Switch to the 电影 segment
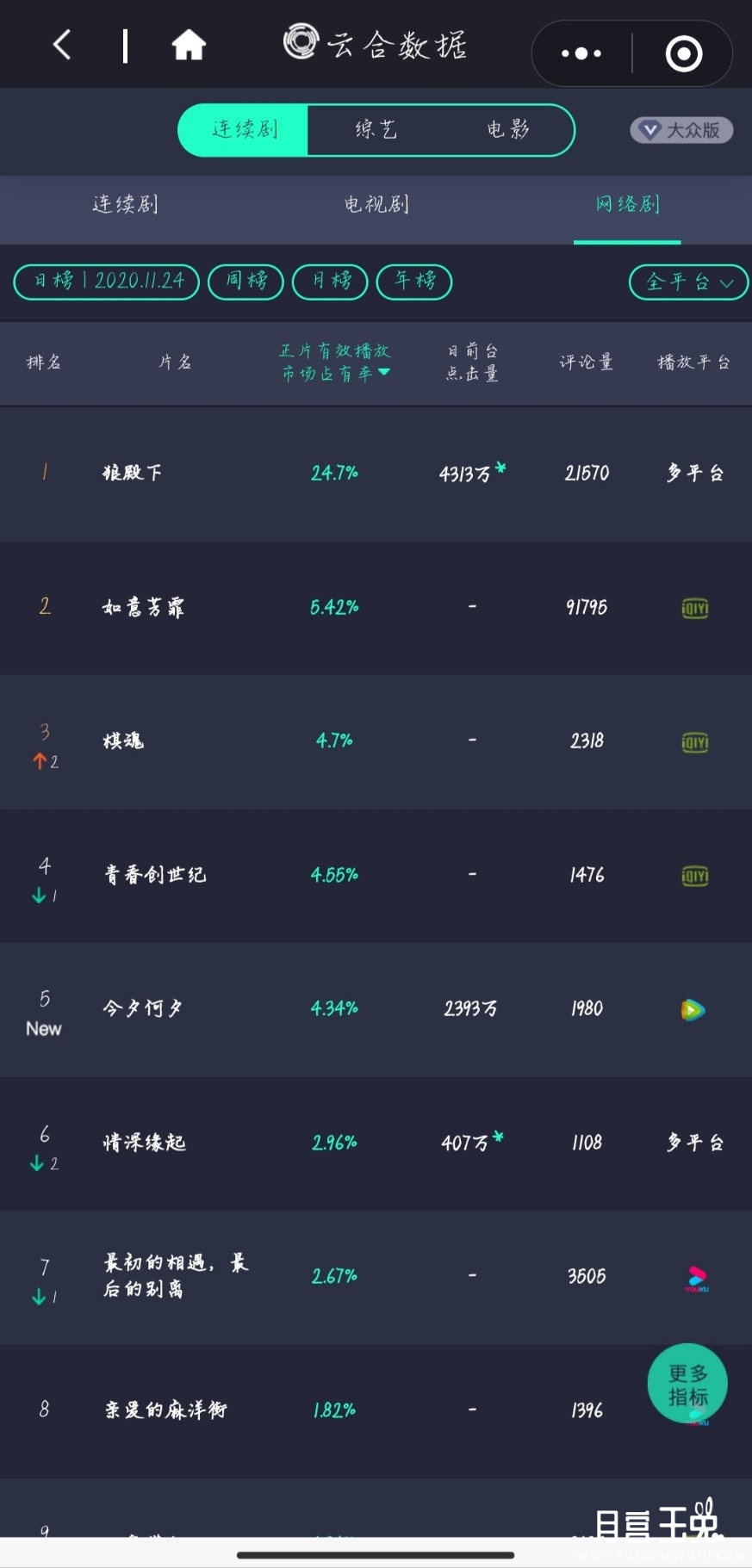 click(508, 130)
